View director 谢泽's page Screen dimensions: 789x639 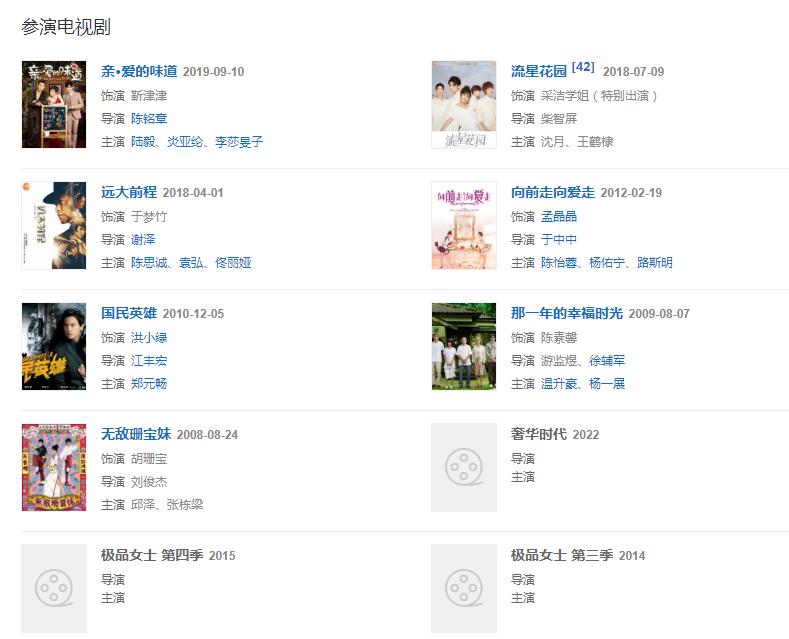pos(143,239)
